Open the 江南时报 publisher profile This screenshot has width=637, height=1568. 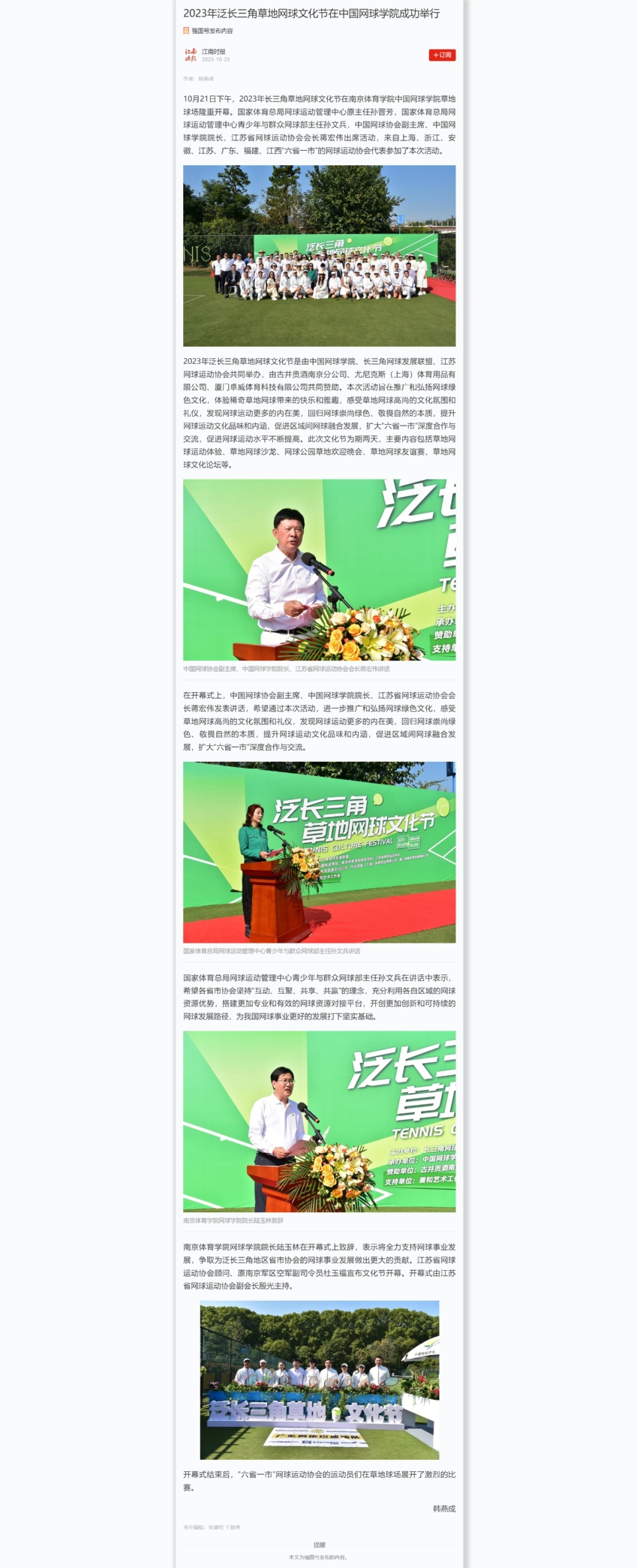pyautogui.click(x=213, y=52)
